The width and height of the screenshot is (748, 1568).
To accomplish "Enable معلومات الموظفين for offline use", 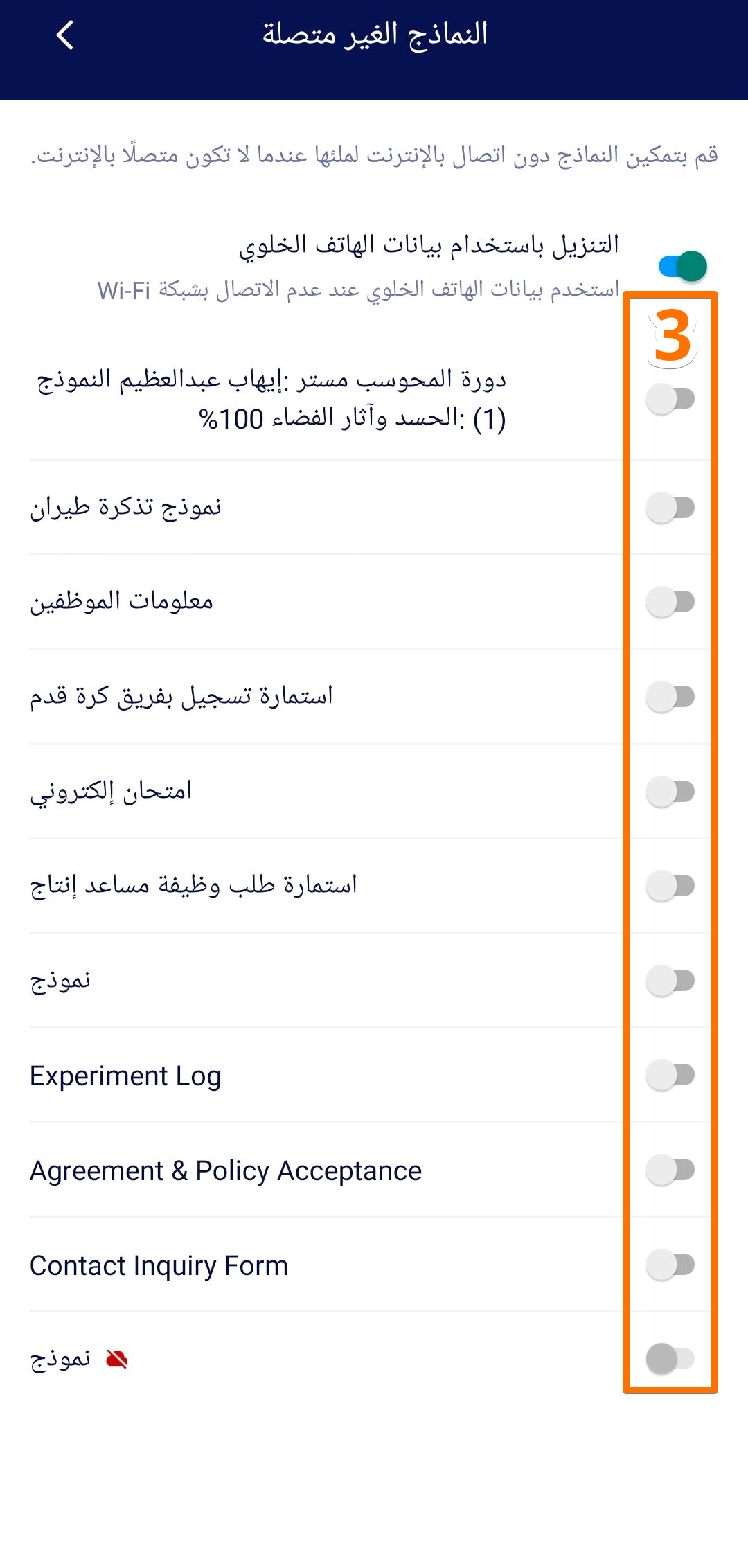I will point(670,603).
